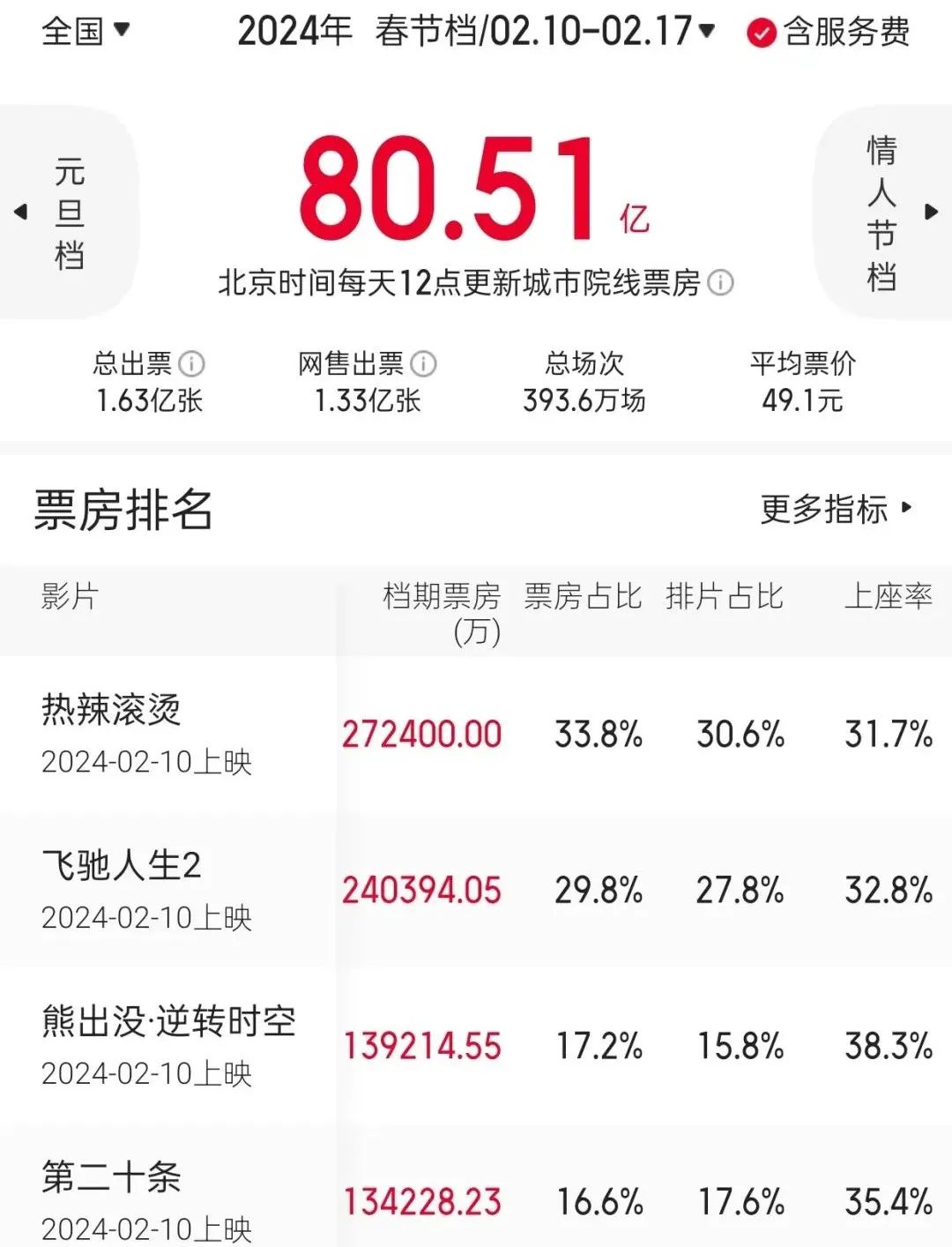
Task: Go to previous period 元旦档
Action: 67,213
